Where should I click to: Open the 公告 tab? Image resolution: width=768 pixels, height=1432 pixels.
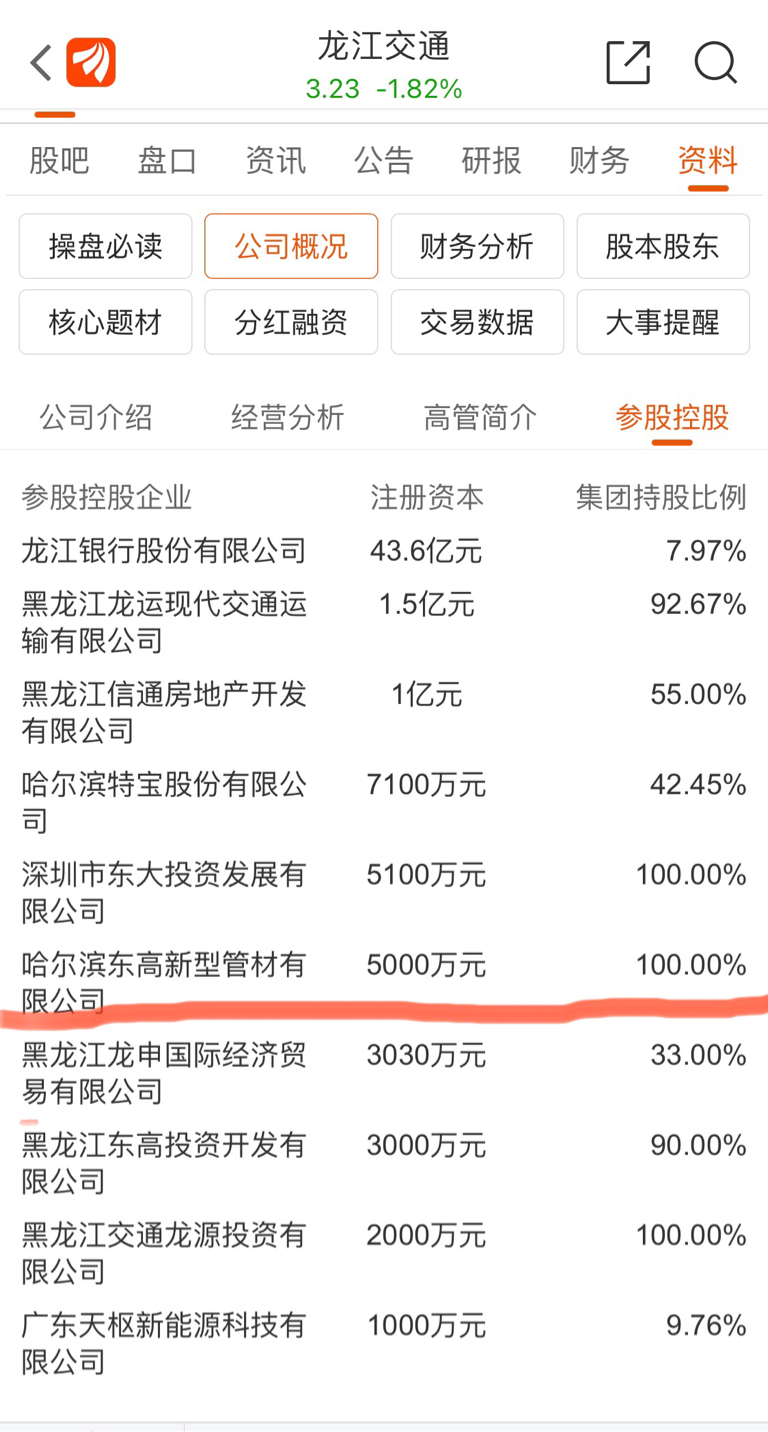click(383, 160)
